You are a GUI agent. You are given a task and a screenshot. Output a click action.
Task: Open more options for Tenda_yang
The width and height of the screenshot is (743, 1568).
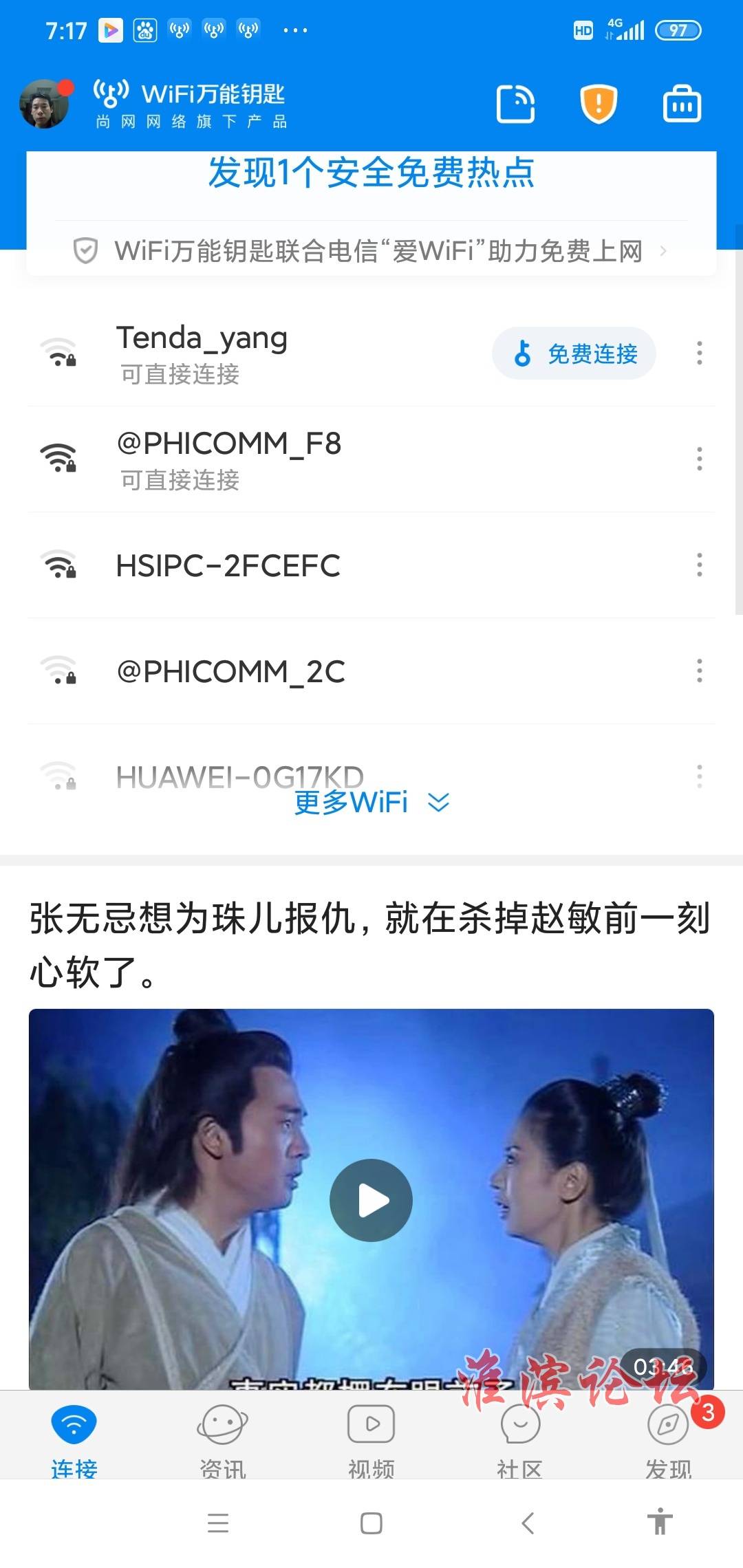click(699, 353)
